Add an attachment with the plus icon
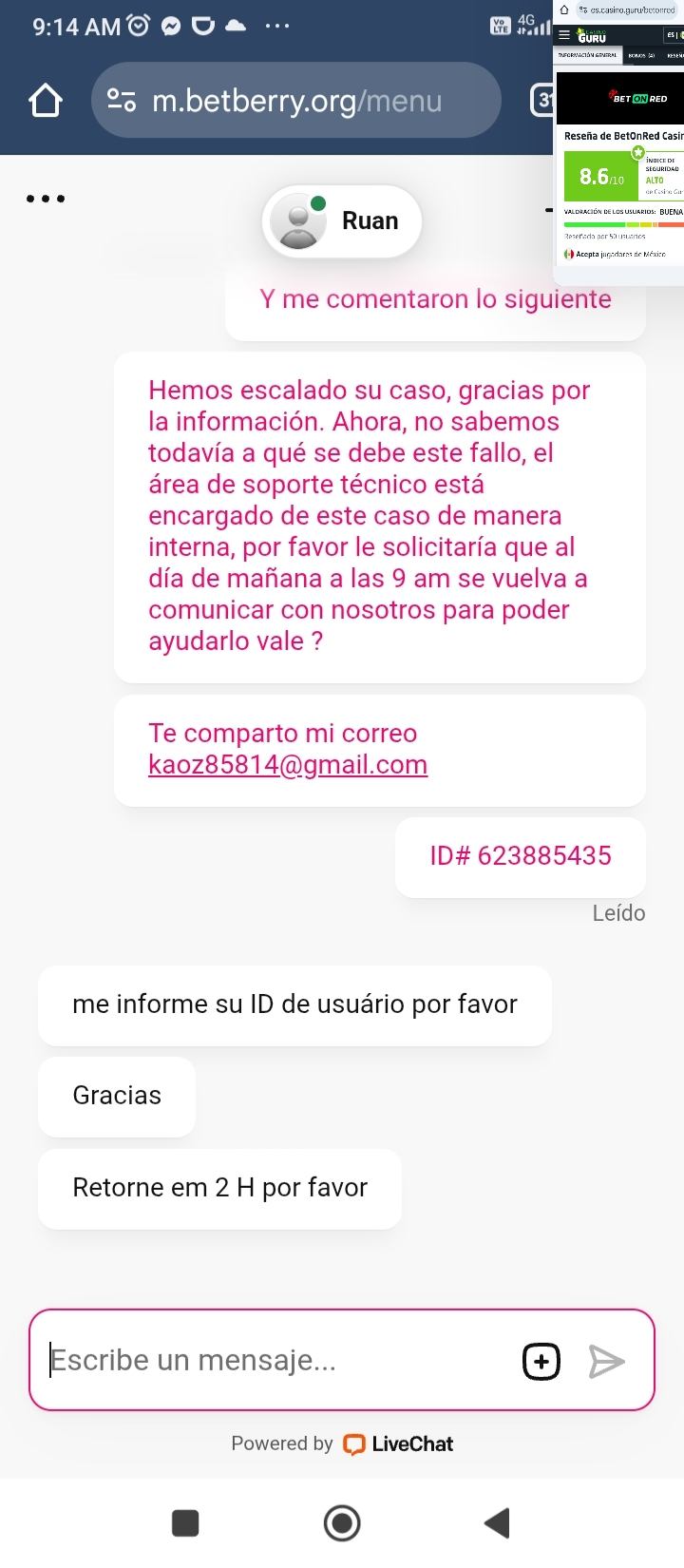This screenshot has width=684, height=1568. [x=541, y=1361]
